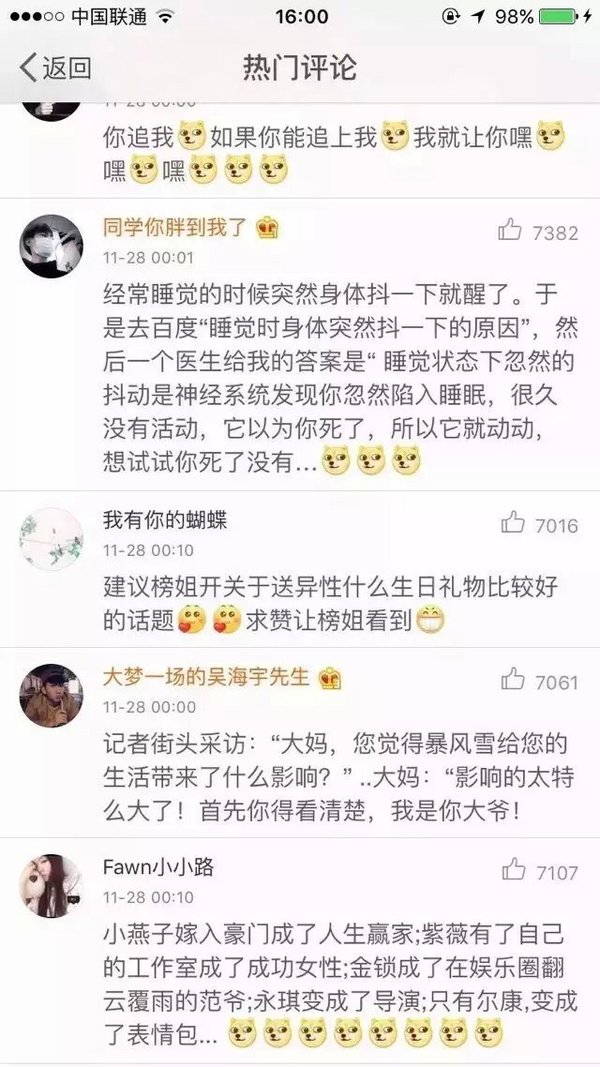
Task: Open the avatar of 我有你的蝴蝶
Action: point(51,538)
